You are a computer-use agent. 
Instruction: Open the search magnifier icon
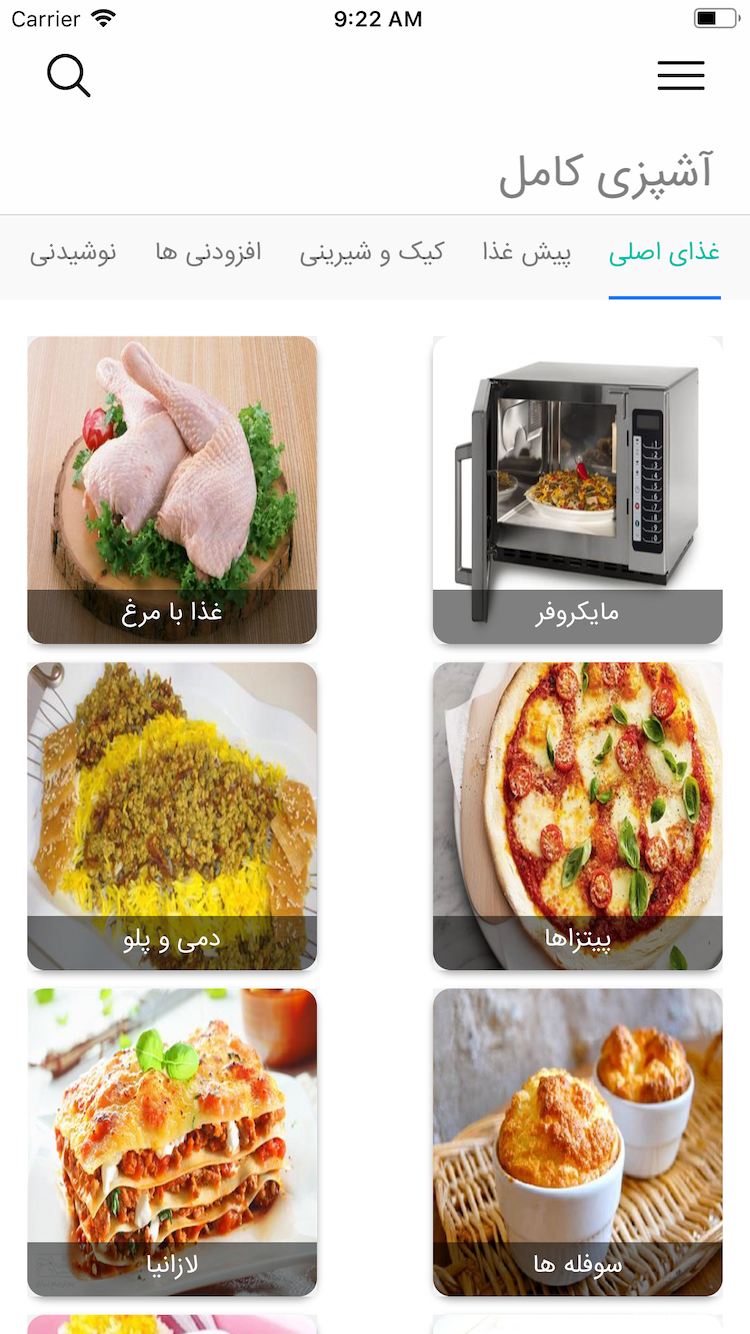68,76
